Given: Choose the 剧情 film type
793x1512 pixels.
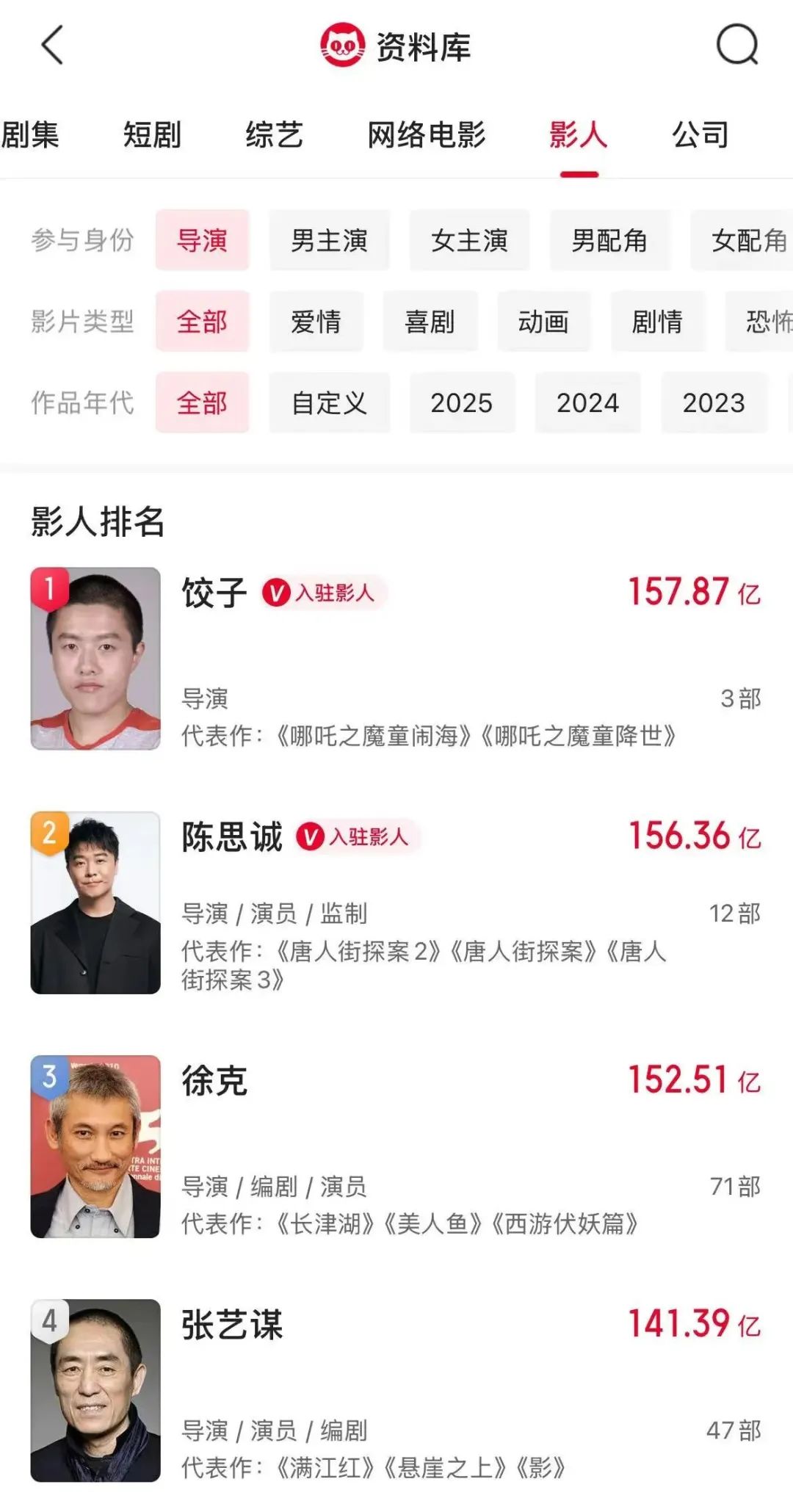Looking at the screenshot, I should pyautogui.click(x=657, y=322).
